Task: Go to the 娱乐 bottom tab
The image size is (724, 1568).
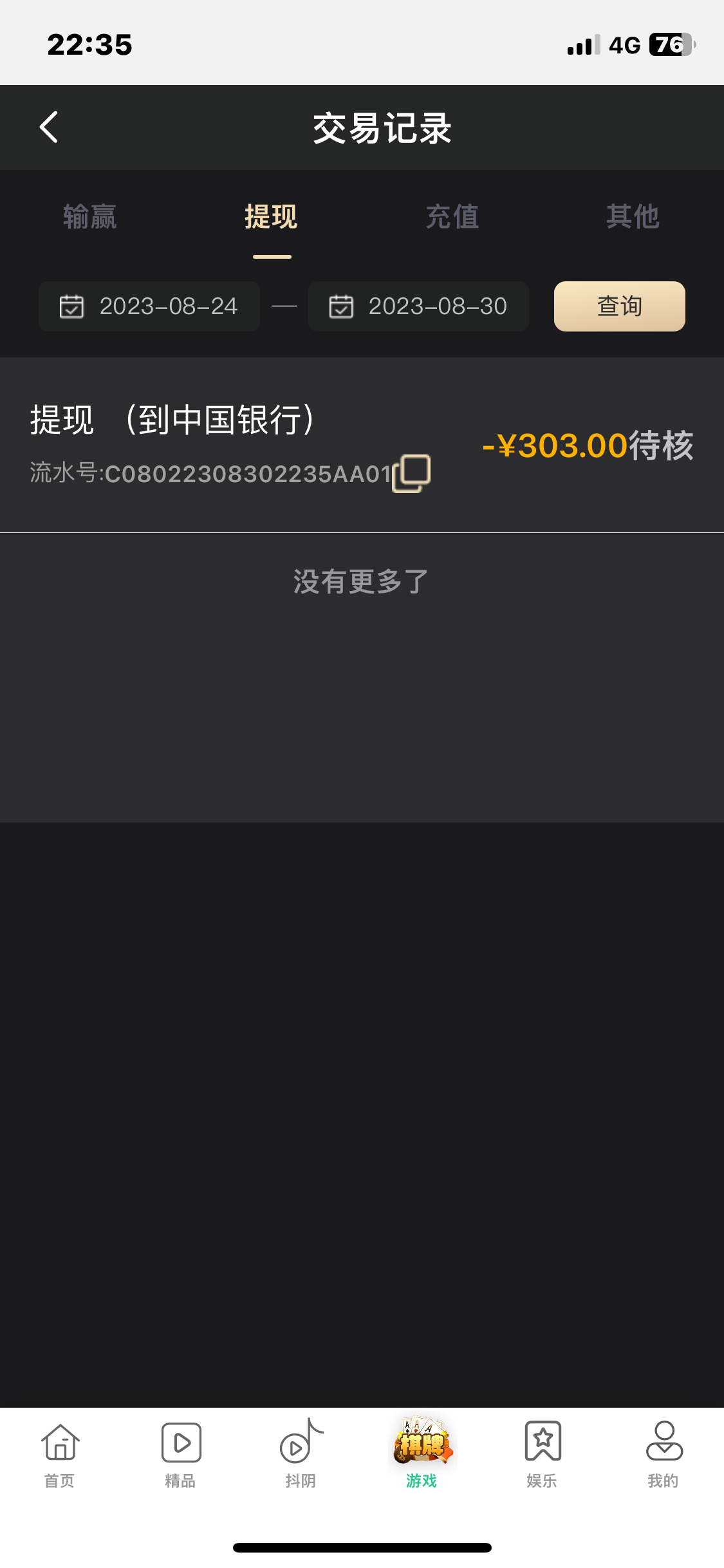Action: (543, 1455)
